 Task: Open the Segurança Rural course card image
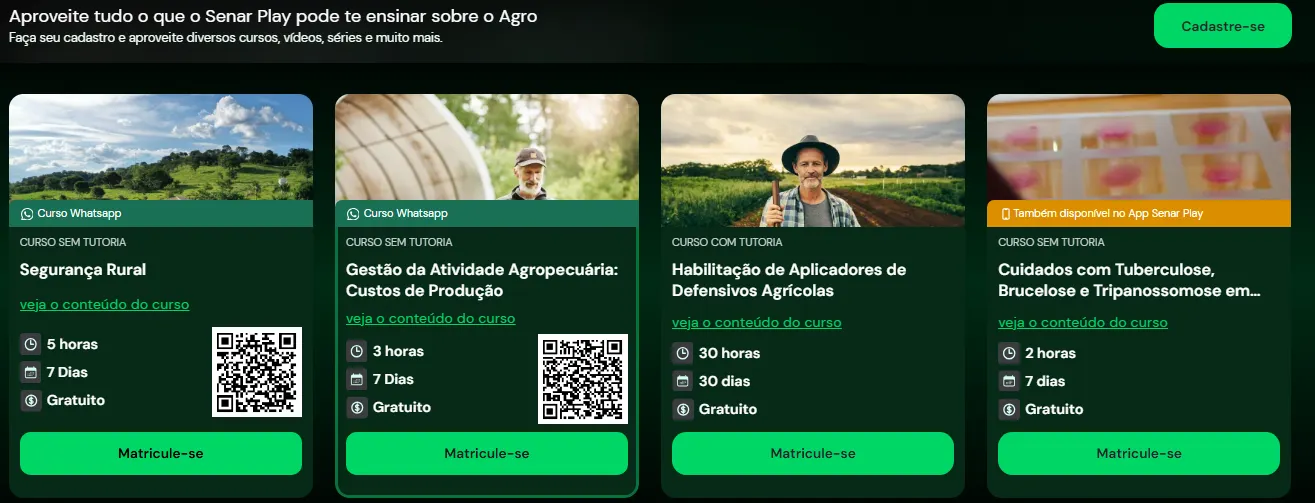point(161,147)
